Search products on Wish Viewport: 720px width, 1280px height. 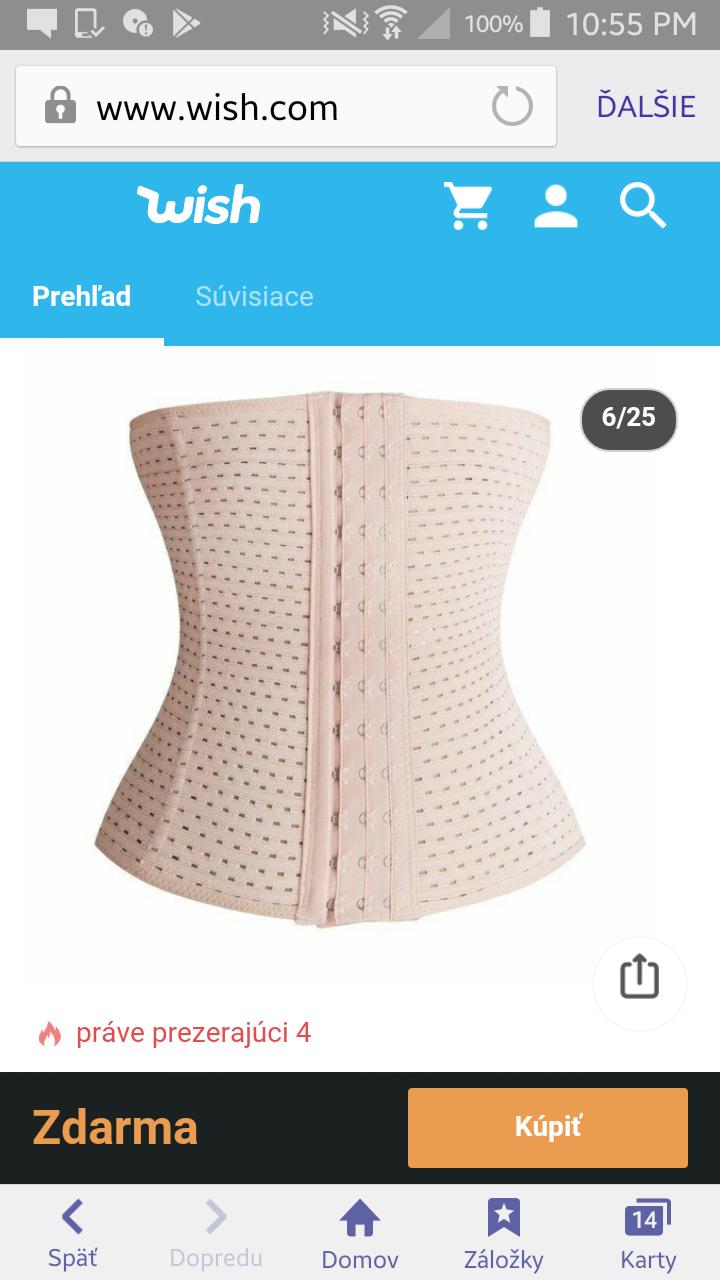pyautogui.click(x=642, y=206)
